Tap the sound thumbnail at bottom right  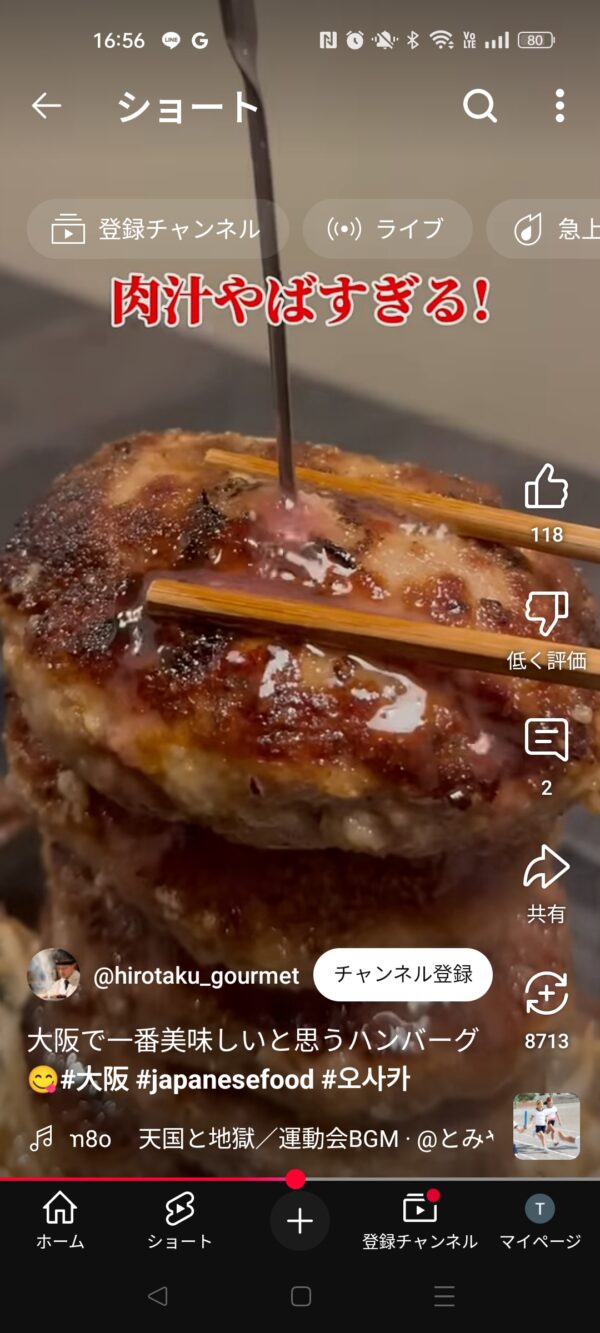tap(547, 1126)
